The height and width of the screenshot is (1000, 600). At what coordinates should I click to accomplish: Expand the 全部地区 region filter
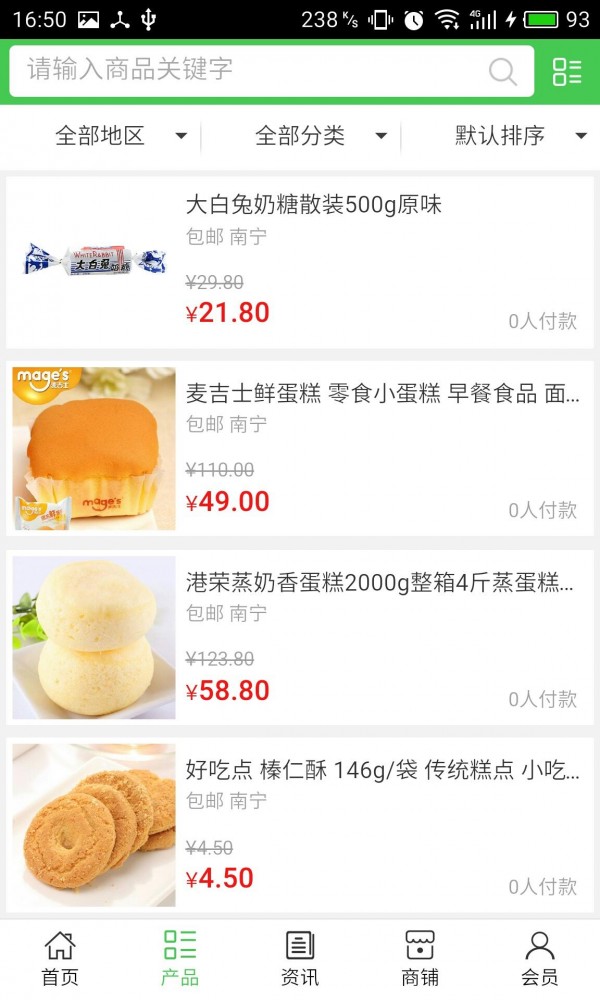(120, 136)
